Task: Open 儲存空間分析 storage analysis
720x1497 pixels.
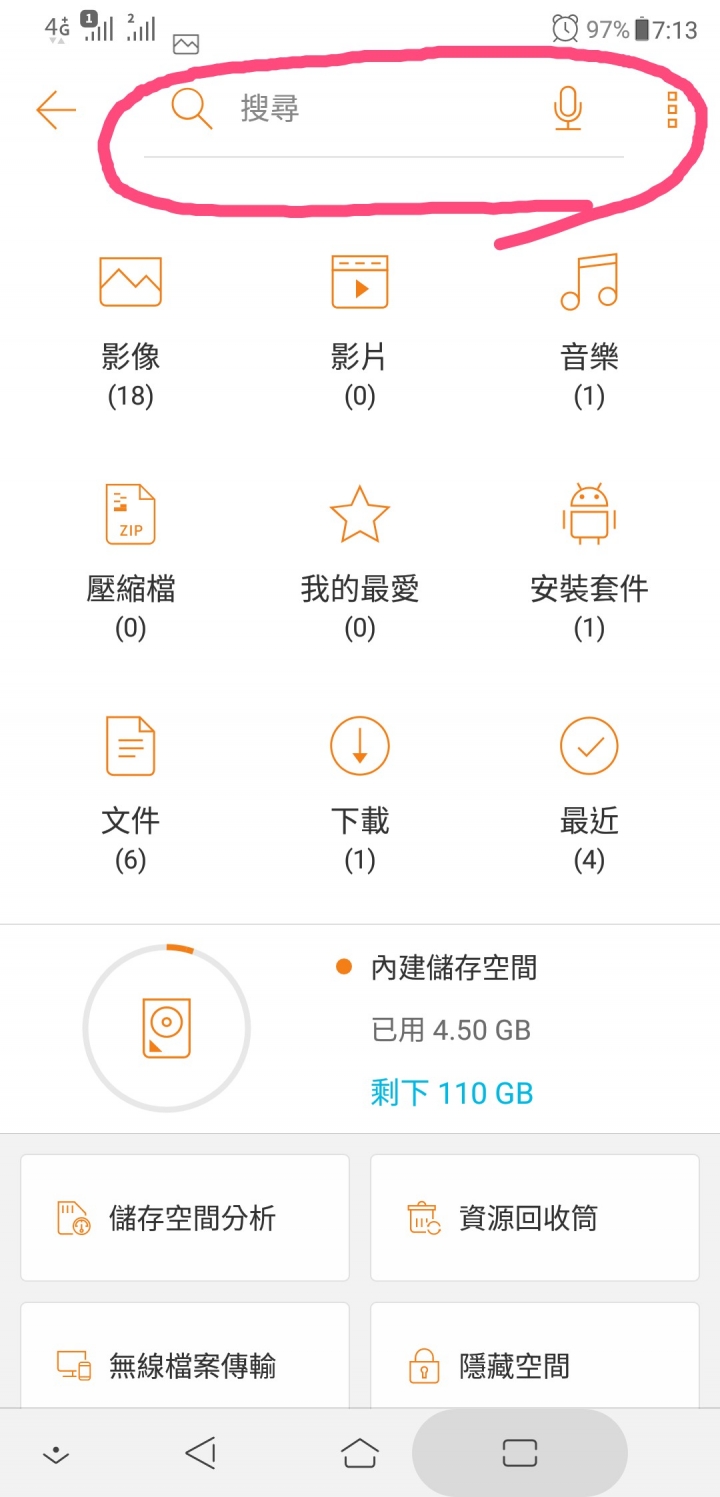Action: coord(185,1218)
